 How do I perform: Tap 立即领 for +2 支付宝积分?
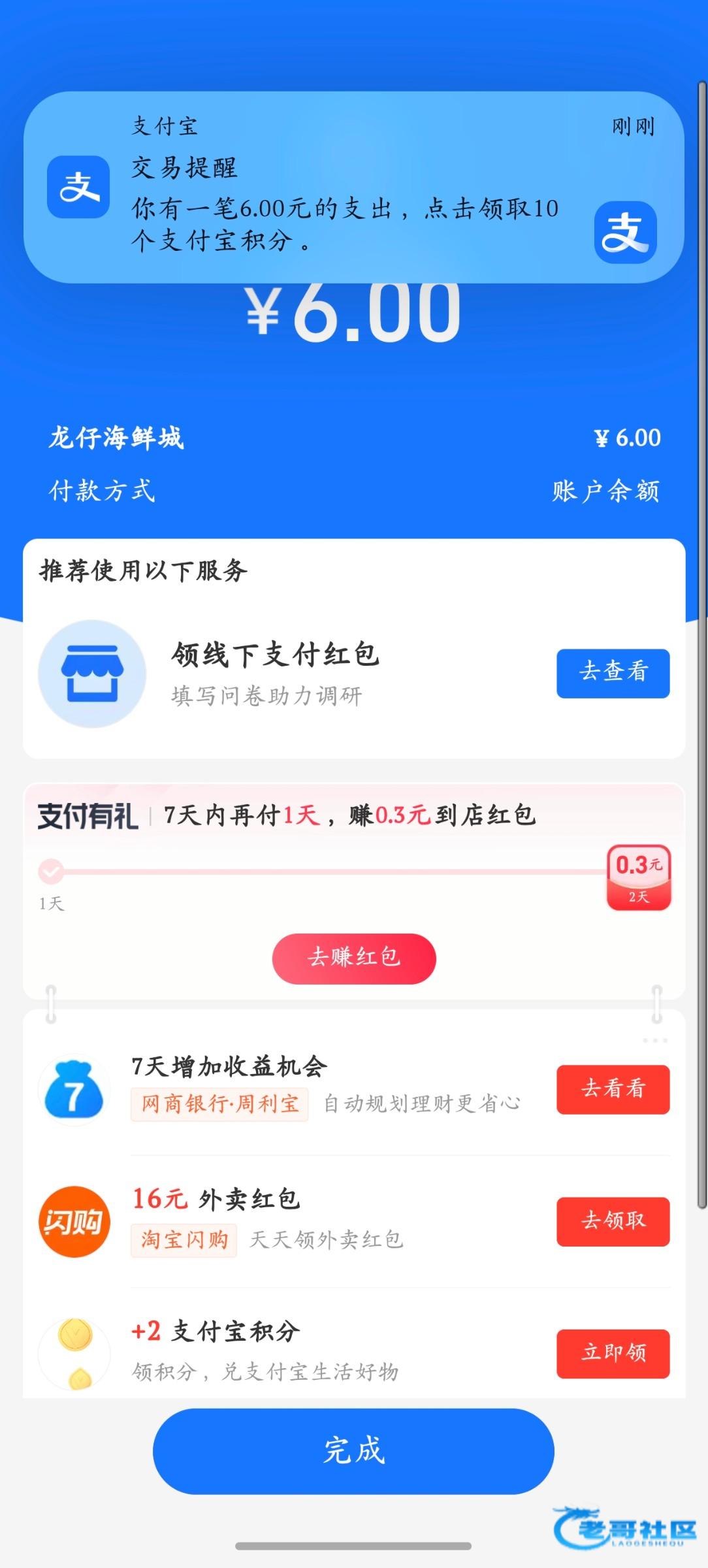click(613, 1354)
